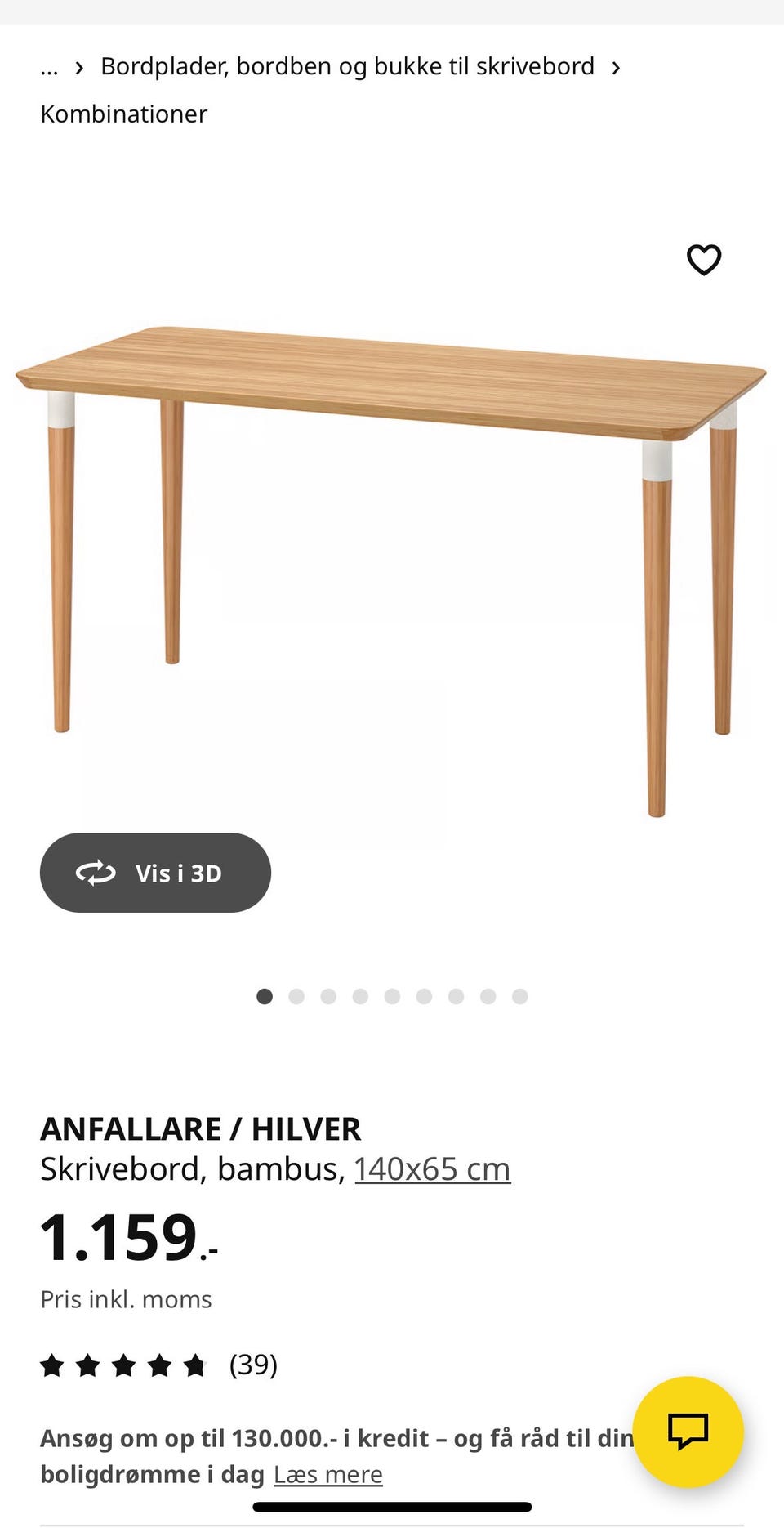
Task: Open reviews by clicking (39)
Action: pos(252,1363)
